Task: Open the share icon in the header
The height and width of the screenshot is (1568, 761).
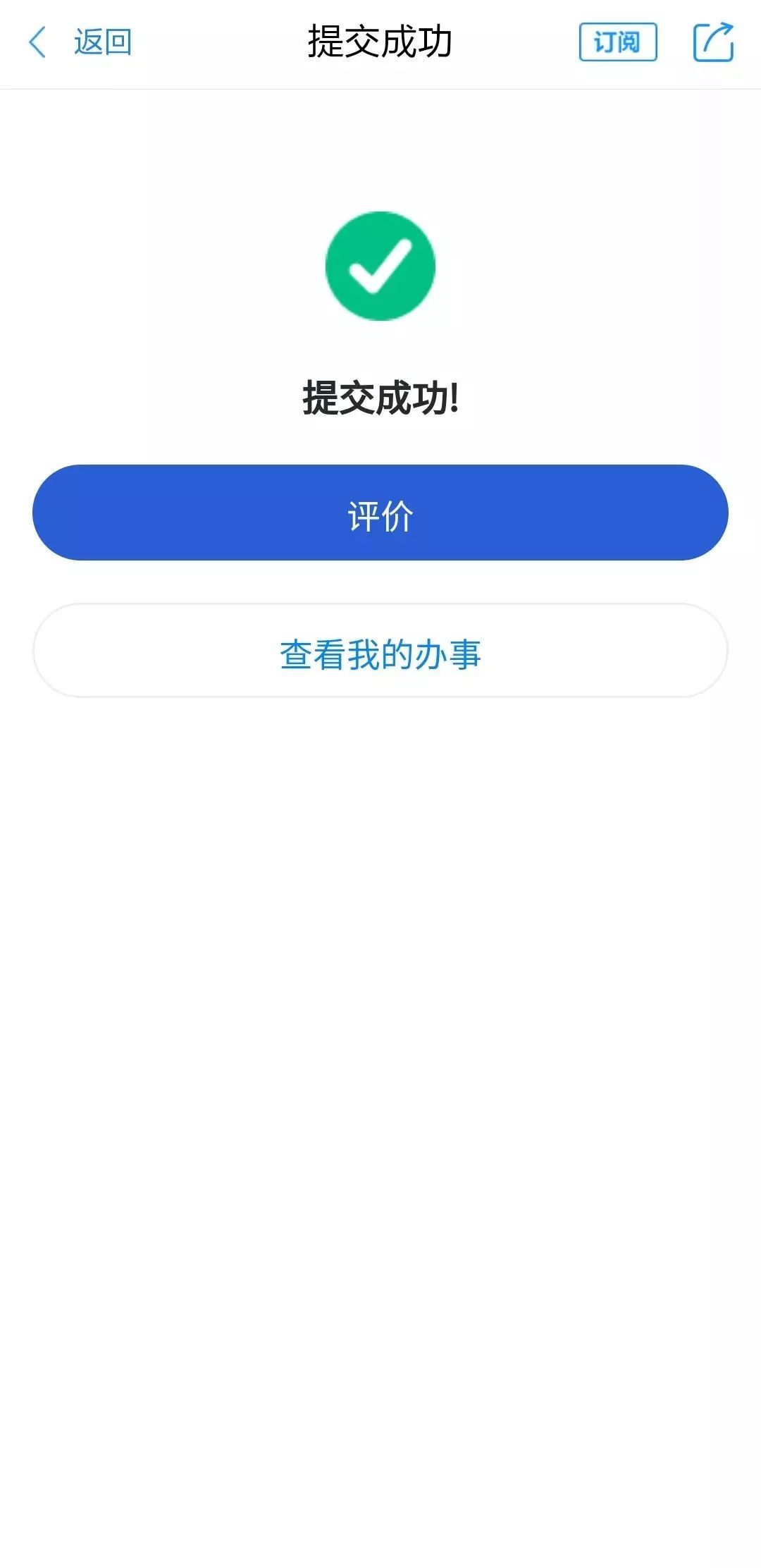Action: pos(713,42)
